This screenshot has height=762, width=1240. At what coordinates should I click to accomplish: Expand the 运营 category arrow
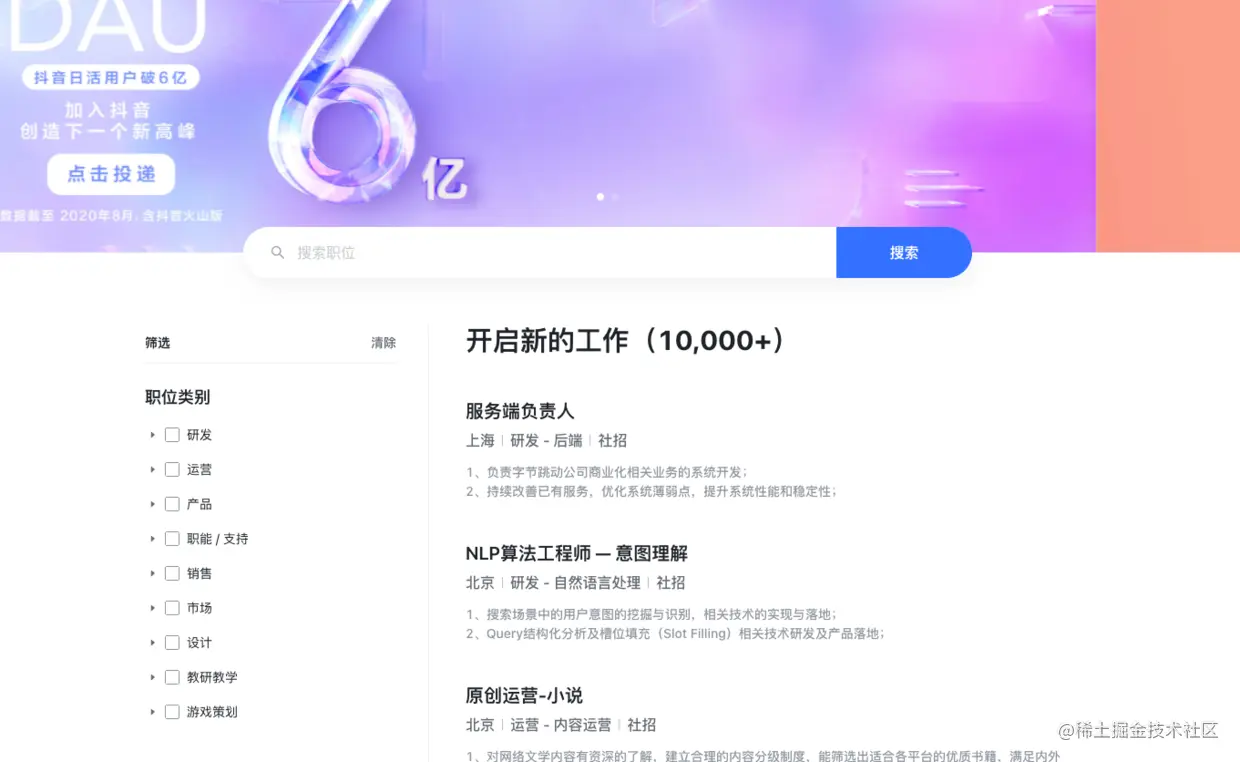tap(152, 470)
